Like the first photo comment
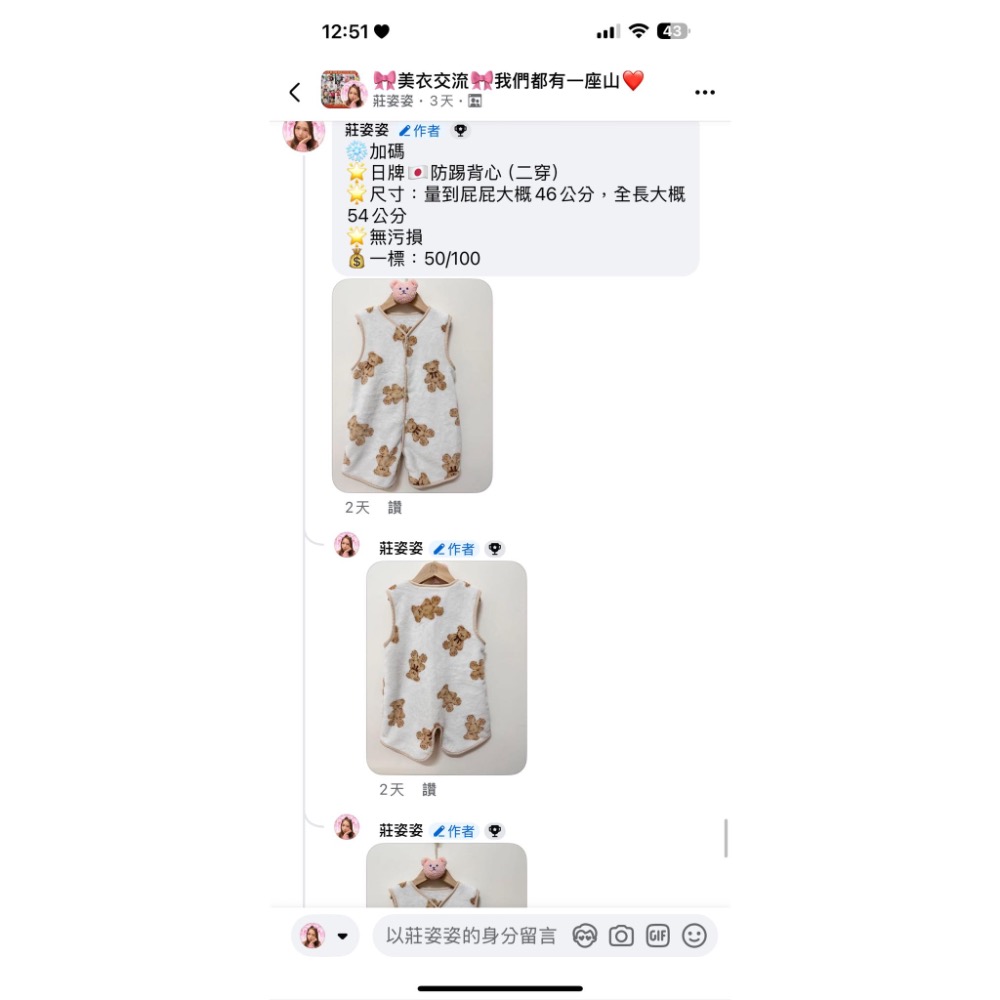This screenshot has height=1000, width=1000. click(395, 508)
